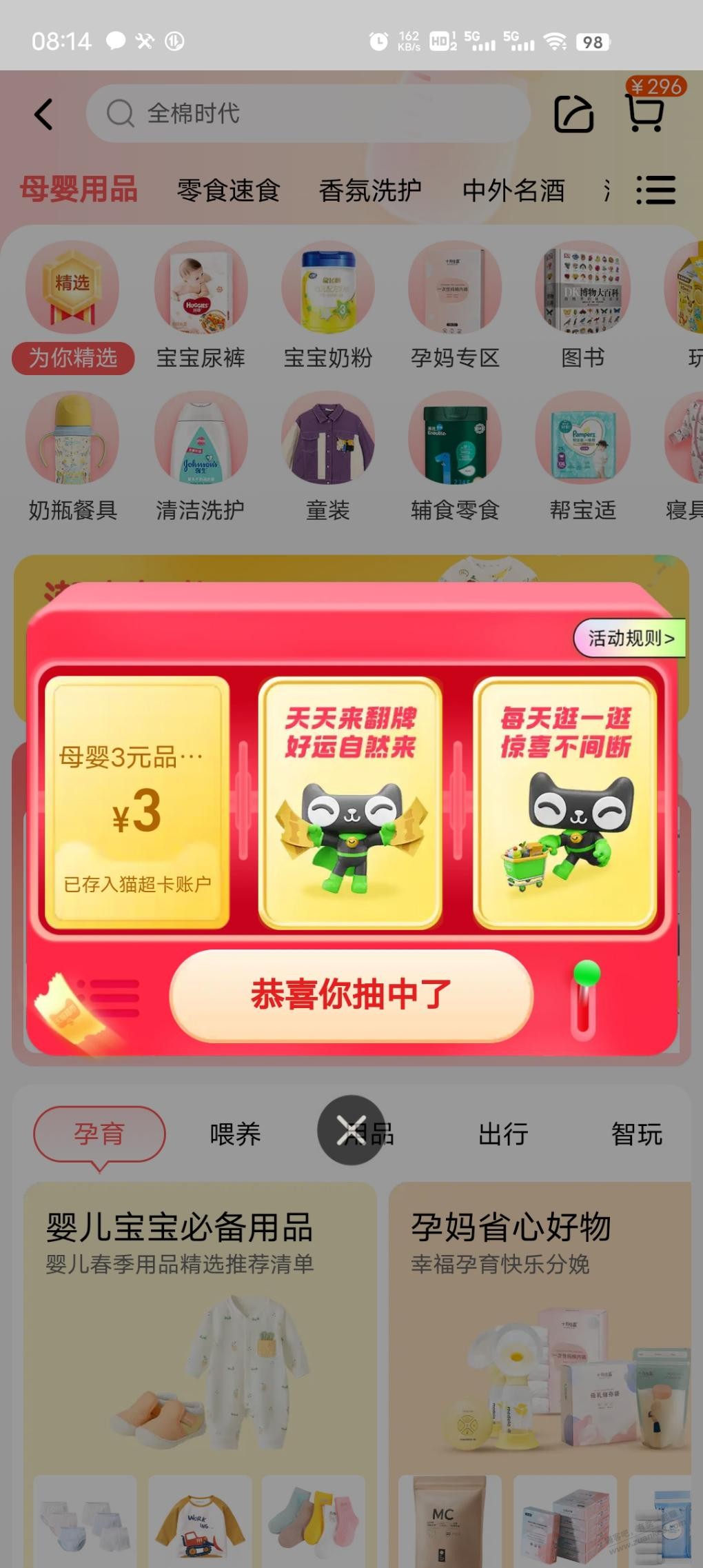
Task: Open the full category list menu
Action: click(x=655, y=190)
